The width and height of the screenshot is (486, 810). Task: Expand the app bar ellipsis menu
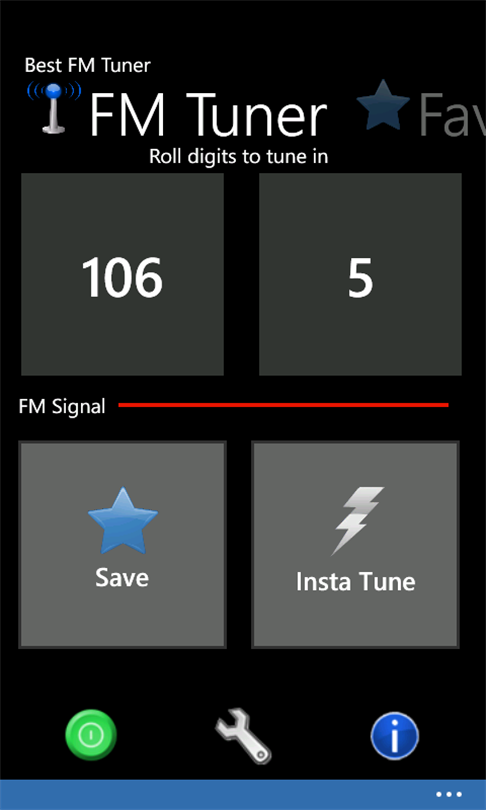pyautogui.click(x=449, y=795)
